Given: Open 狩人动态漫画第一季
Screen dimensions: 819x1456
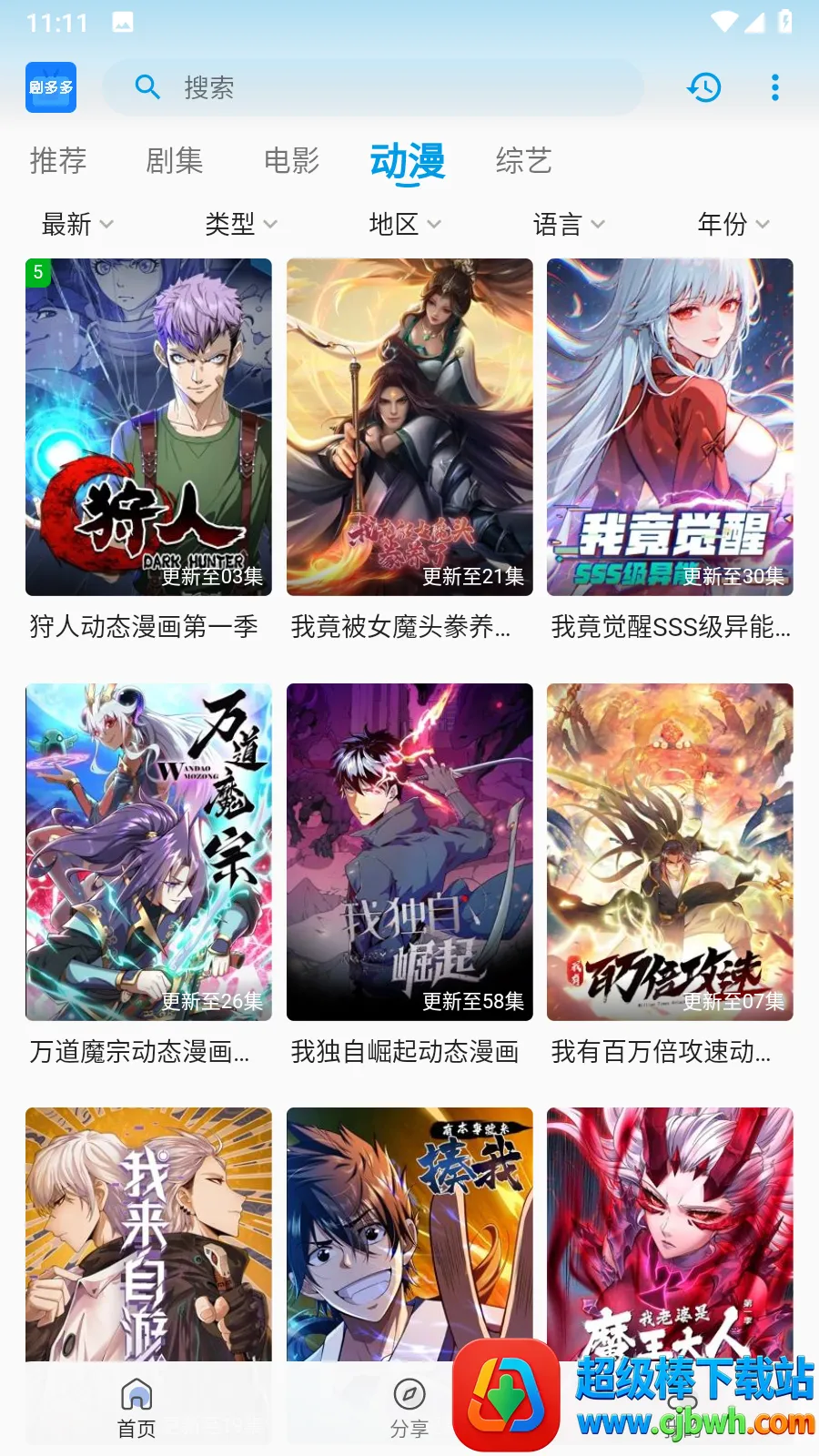Looking at the screenshot, I should click(x=148, y=428).
